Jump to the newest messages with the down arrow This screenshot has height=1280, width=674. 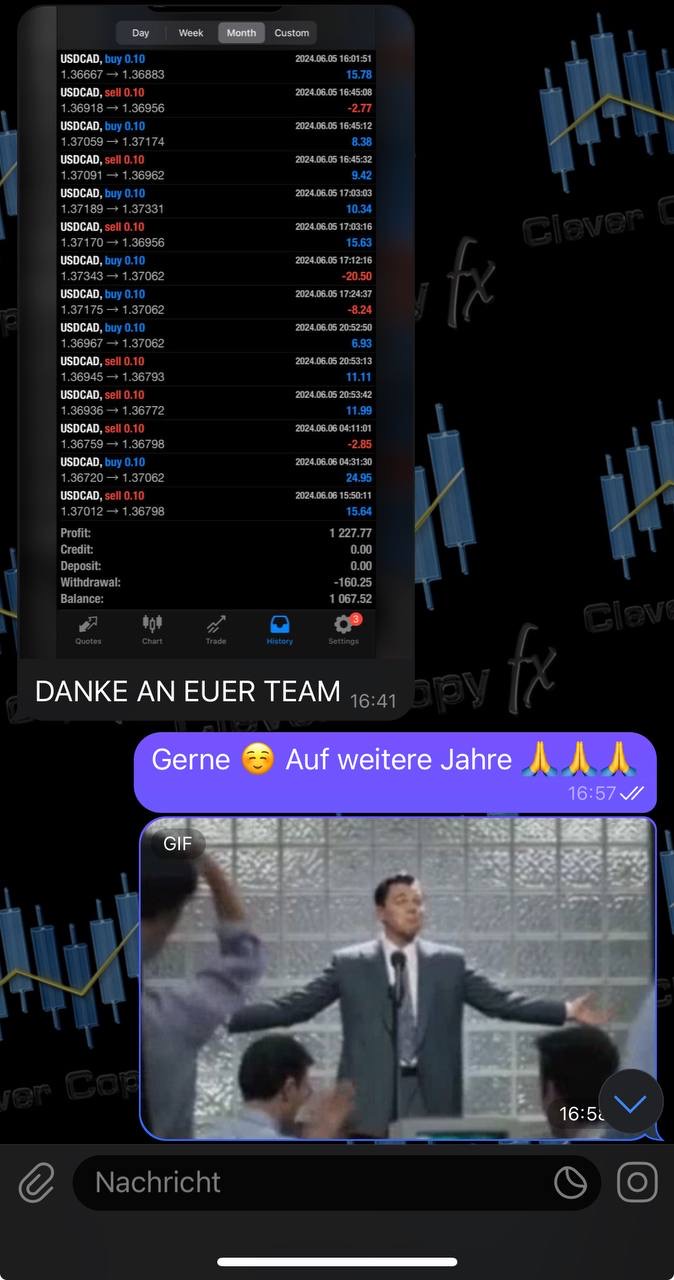631,1102
